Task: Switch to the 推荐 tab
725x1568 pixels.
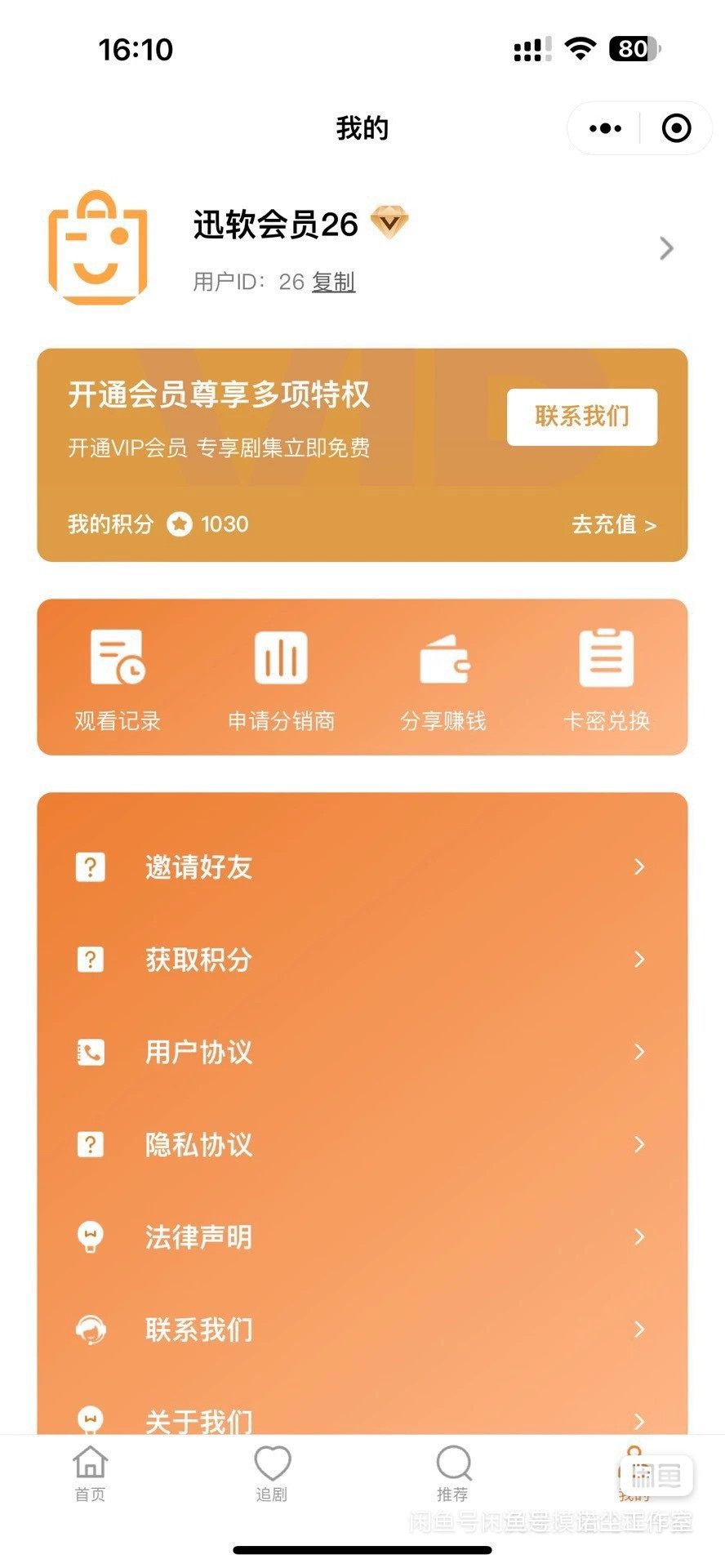Action: (x=453, y=1473)
